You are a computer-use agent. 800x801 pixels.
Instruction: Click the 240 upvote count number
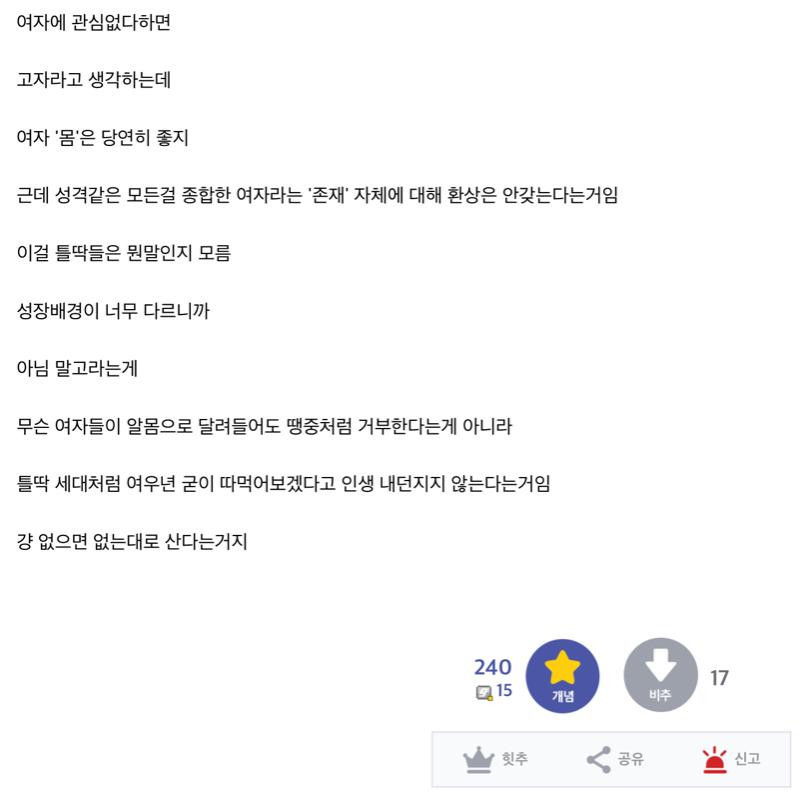[x=490, y=666]
